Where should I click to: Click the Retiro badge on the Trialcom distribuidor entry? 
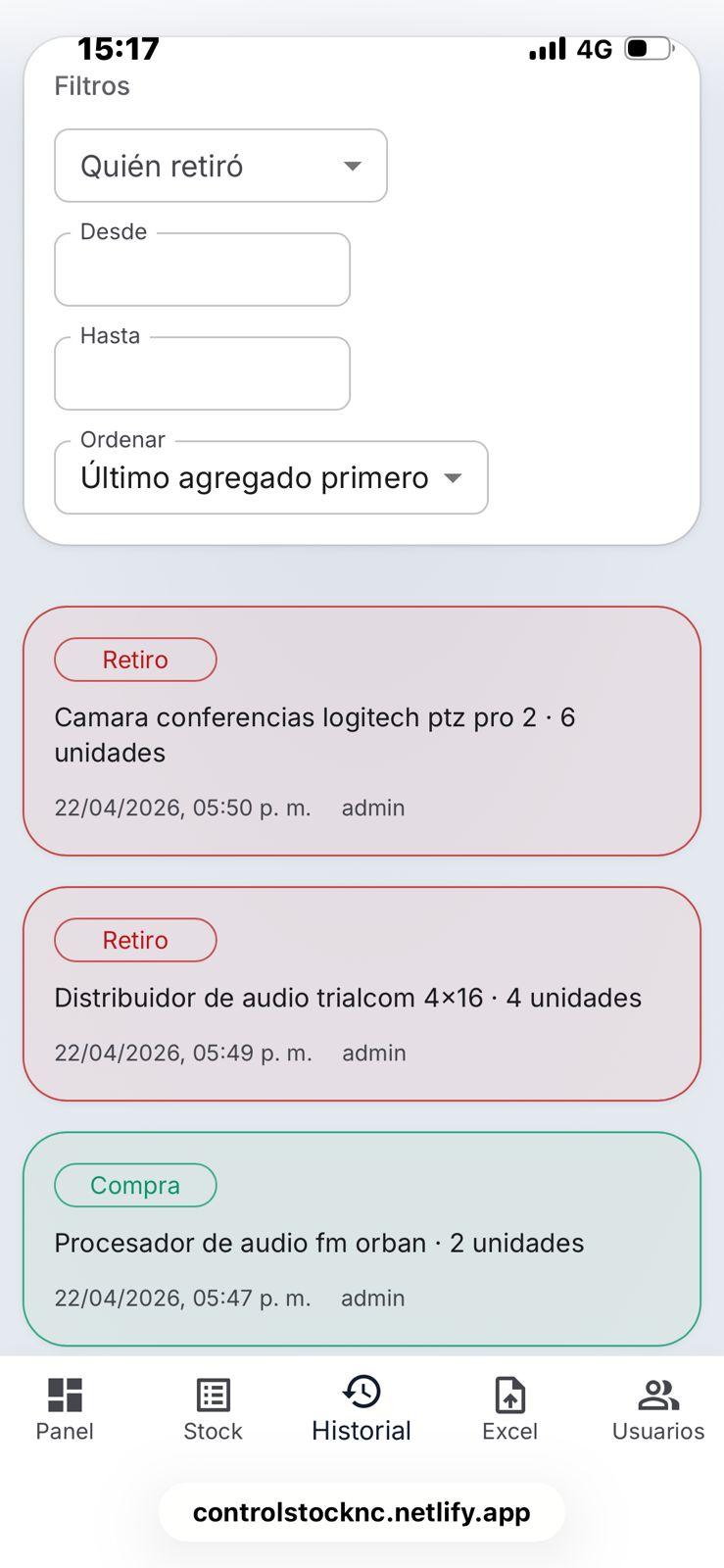(x=135, y=940)
